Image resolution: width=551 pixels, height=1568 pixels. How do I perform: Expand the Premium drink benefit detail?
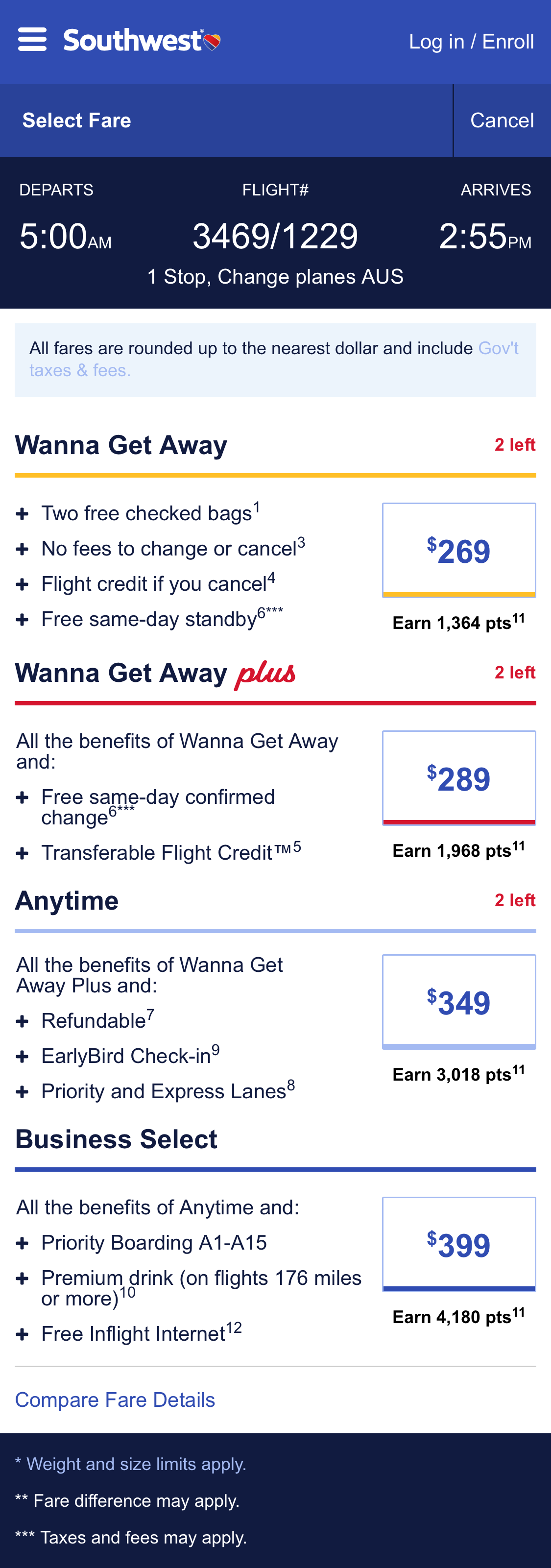[23, 1279]
